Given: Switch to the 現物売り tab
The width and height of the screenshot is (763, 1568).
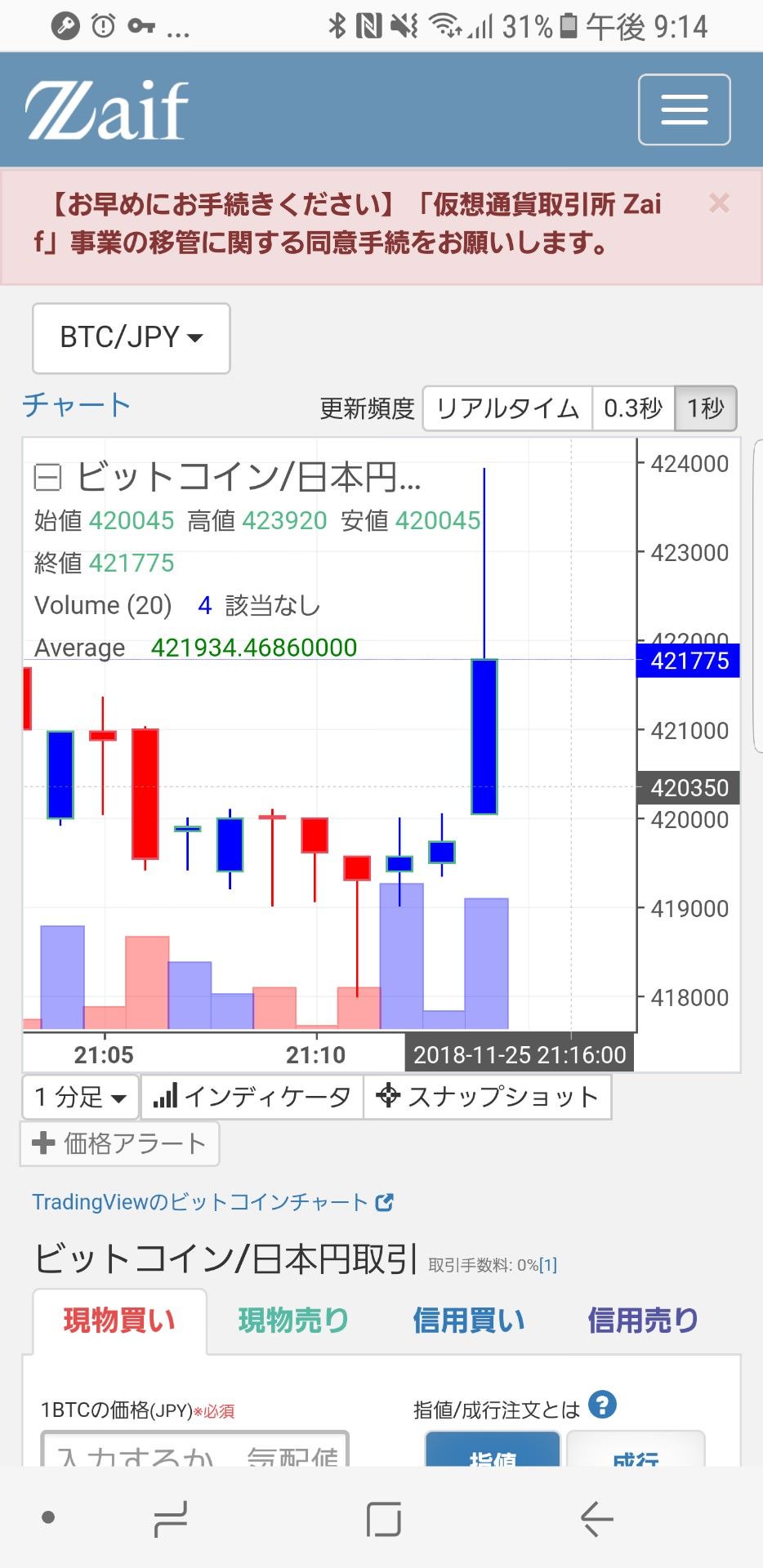Looking at the screenshot, I should pyautogui.click(x=293, y=1320).
